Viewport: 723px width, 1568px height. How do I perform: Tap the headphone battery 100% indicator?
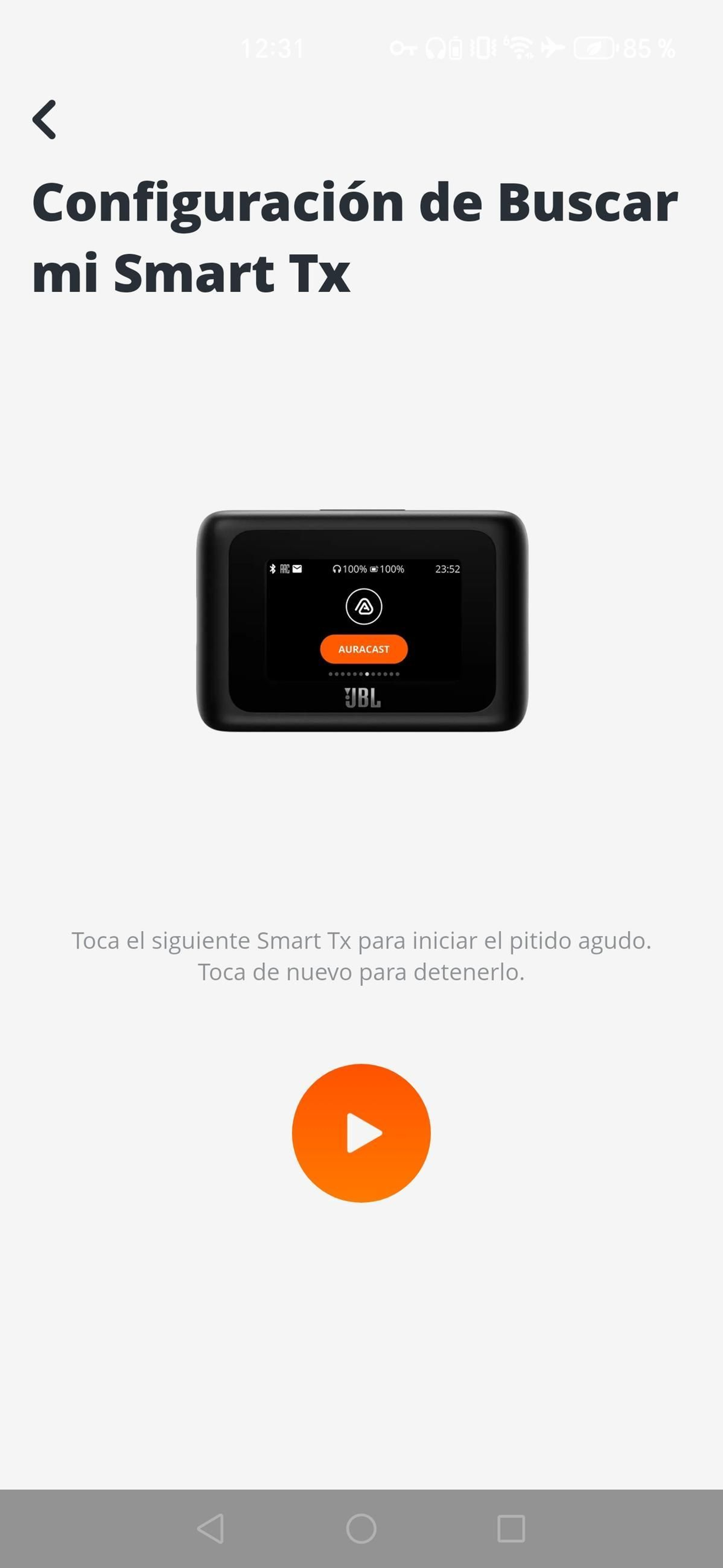pyautogui.click(x=350, y=570)
